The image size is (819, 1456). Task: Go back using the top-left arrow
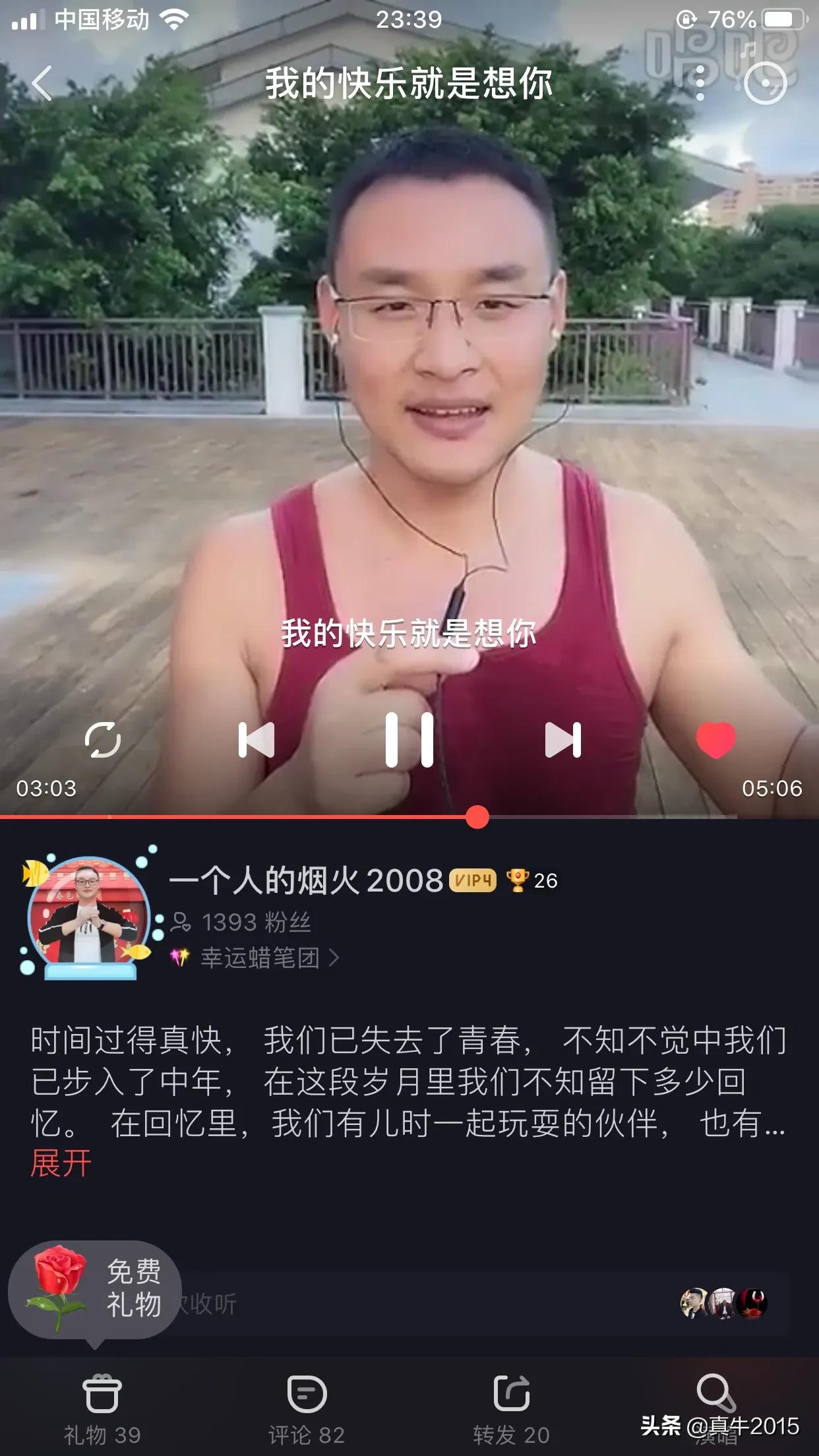pos(42,84)
